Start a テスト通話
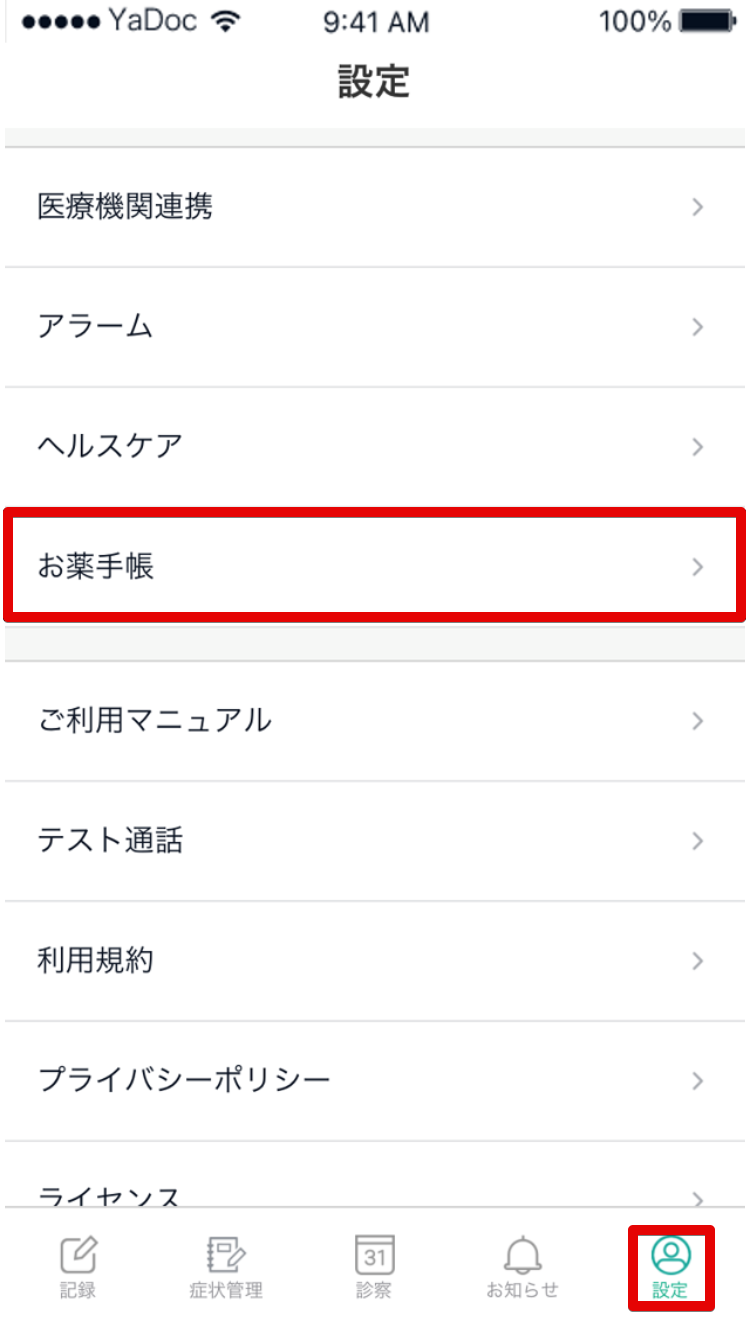Image resolution: width=750 pixels, height=1334 pixels. (375, 841)
